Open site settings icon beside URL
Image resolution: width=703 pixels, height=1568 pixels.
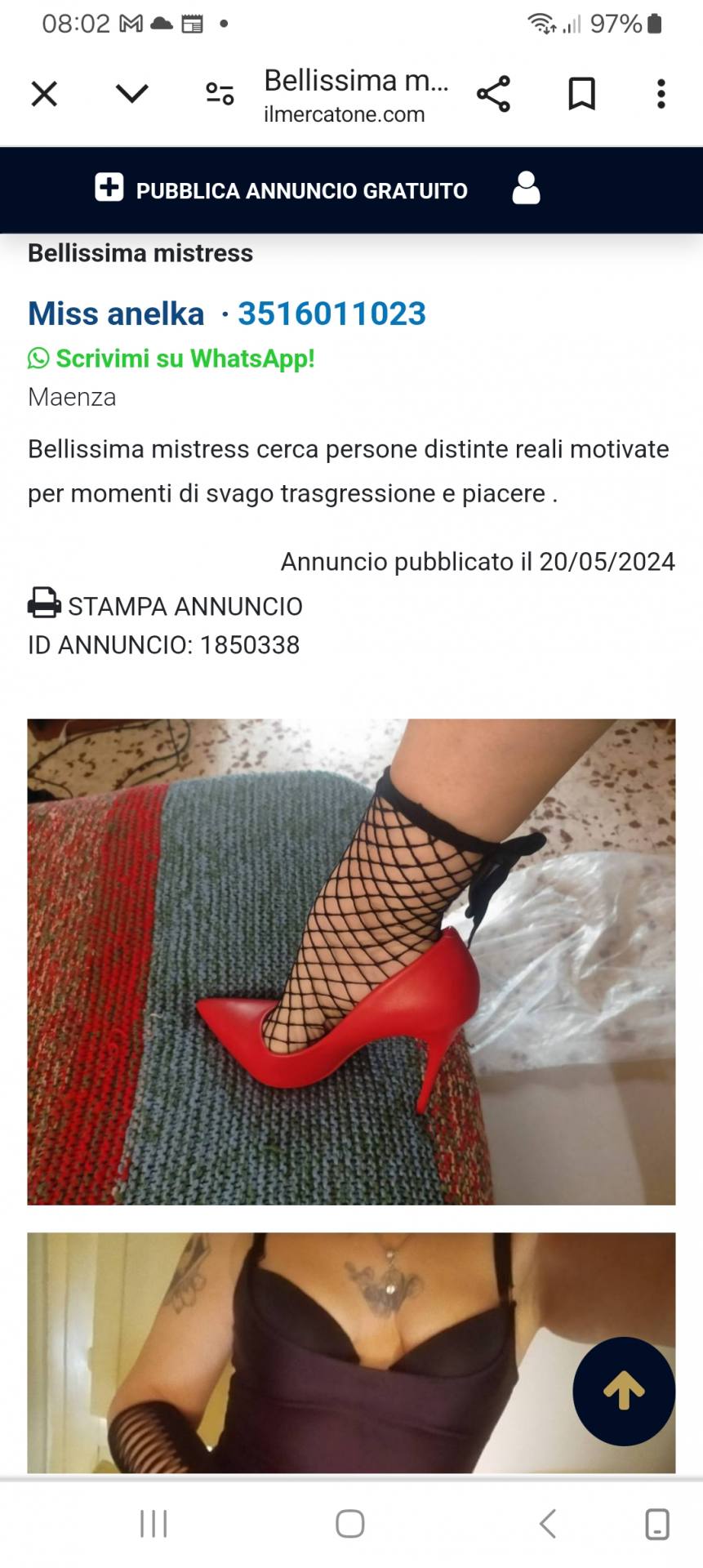point(220,94)
